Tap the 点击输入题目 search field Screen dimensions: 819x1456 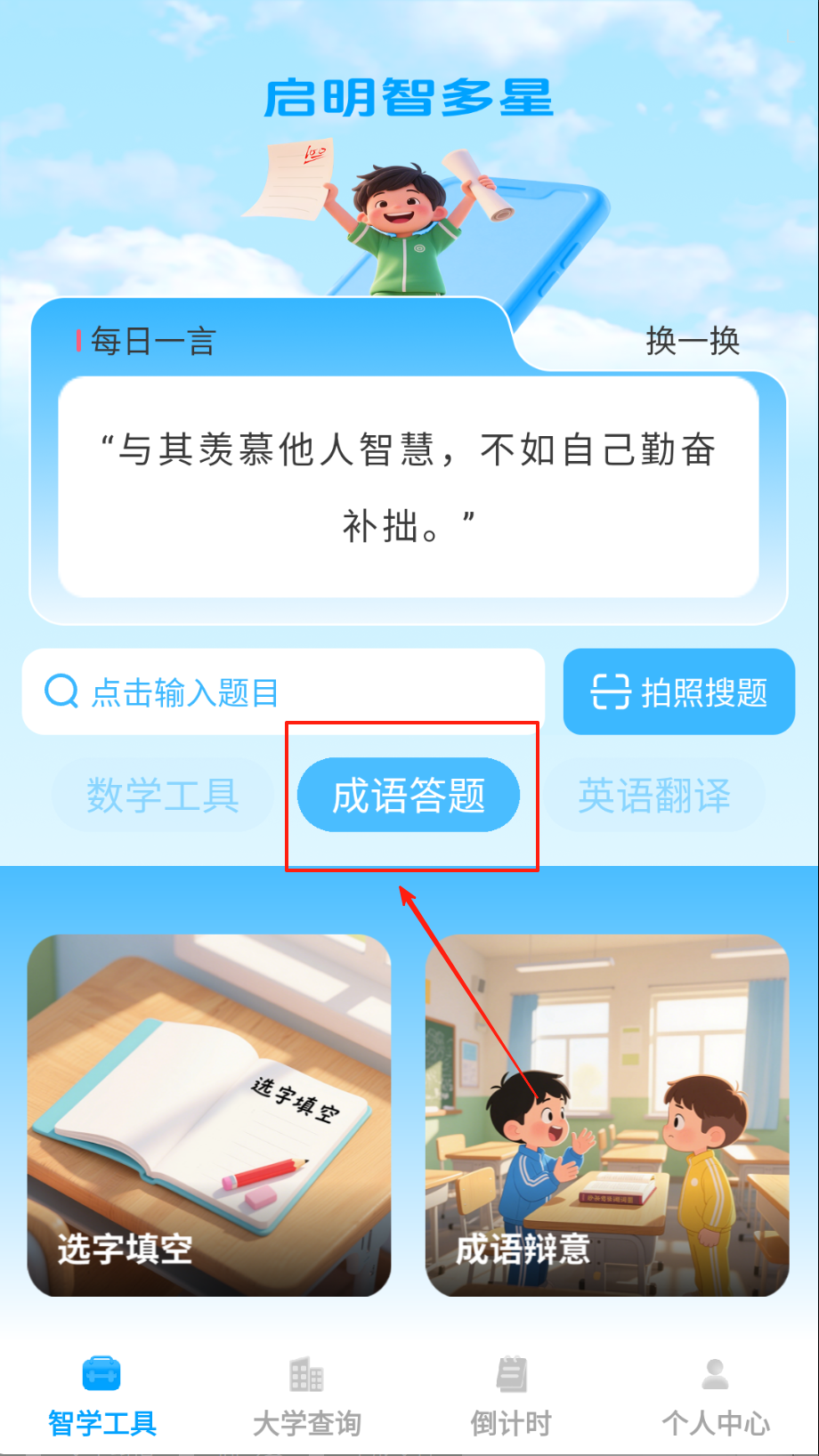283,692
